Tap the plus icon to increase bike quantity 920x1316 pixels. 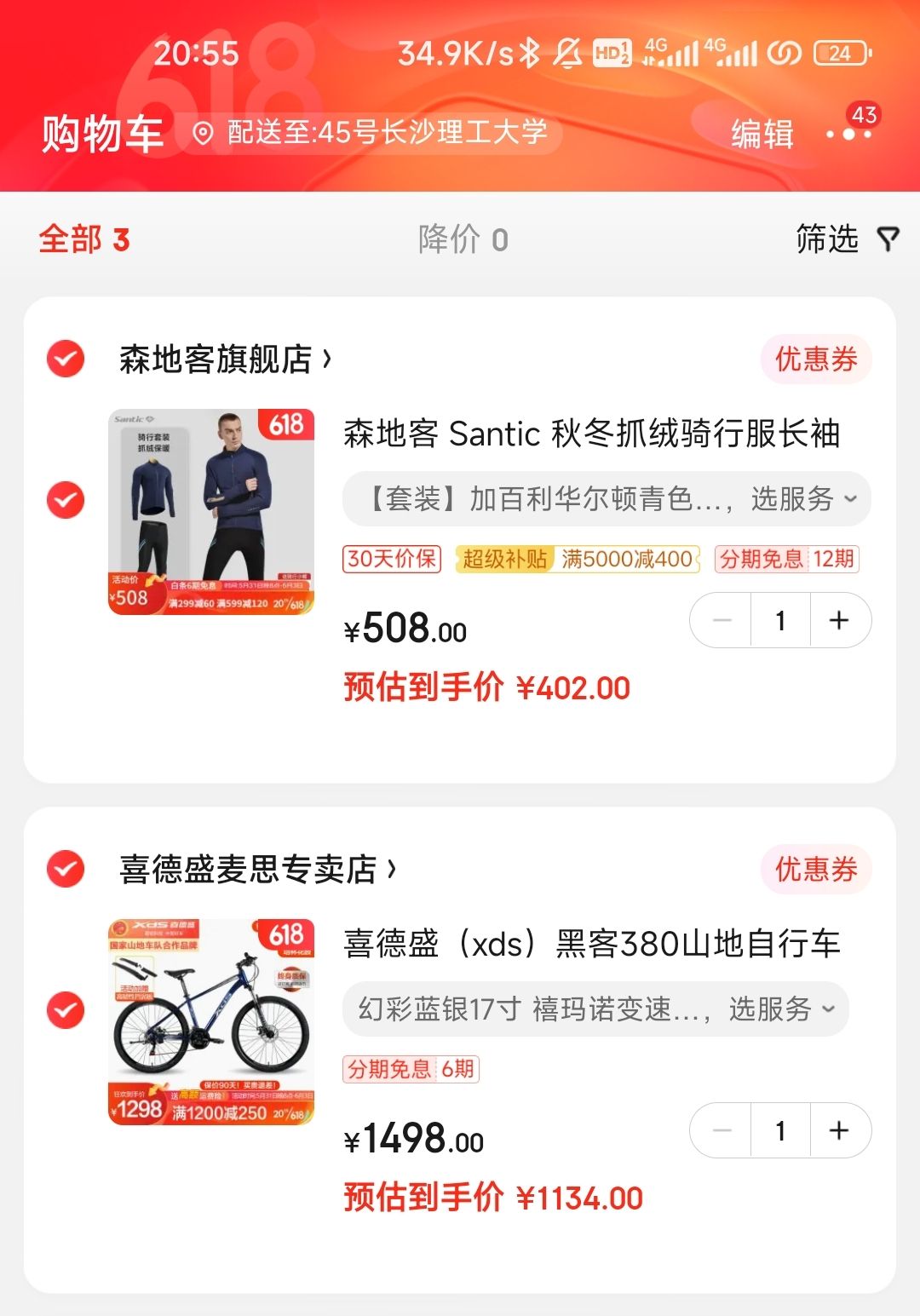pyautogui.click(x=838, y=1131)
